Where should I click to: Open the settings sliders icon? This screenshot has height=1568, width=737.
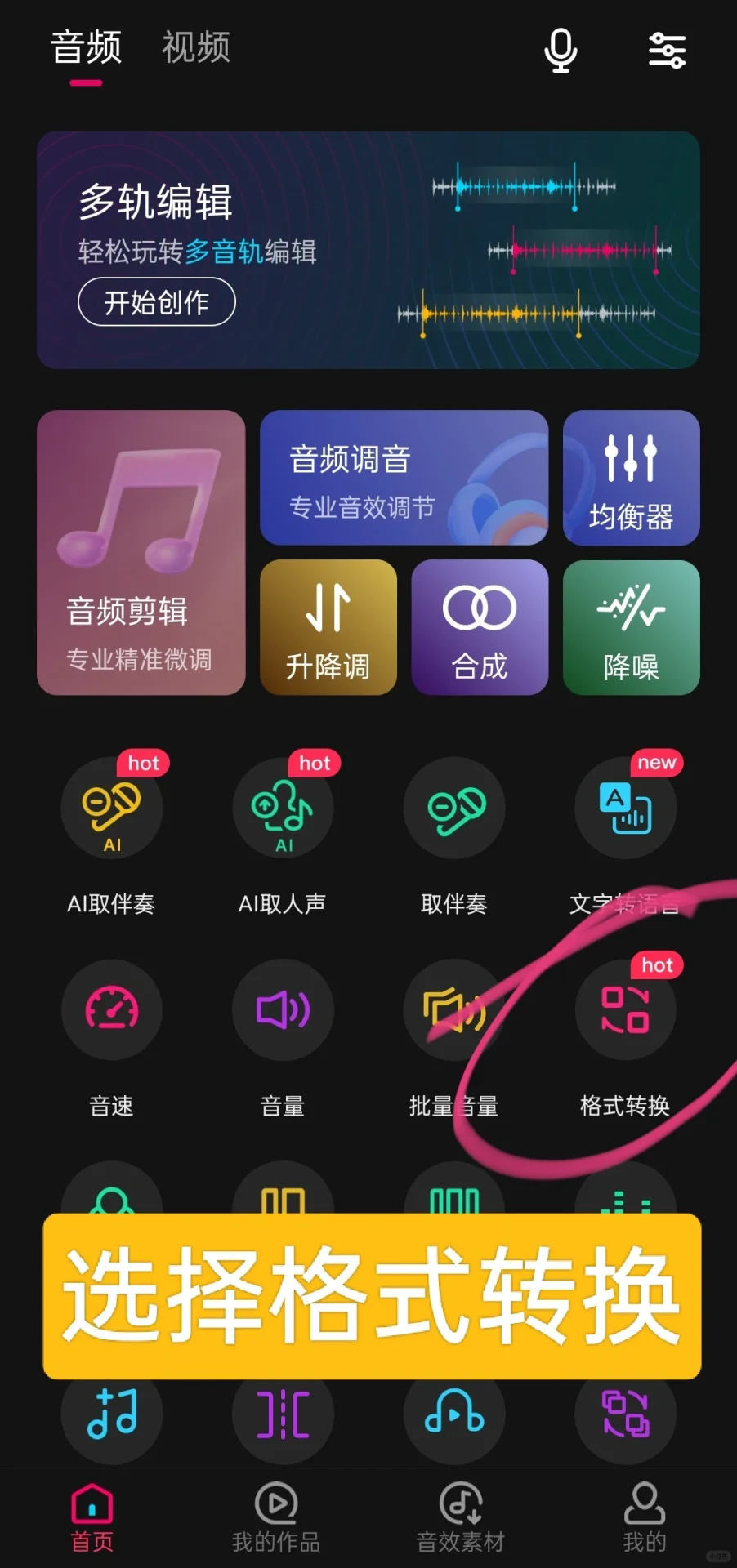pos(667,50)
